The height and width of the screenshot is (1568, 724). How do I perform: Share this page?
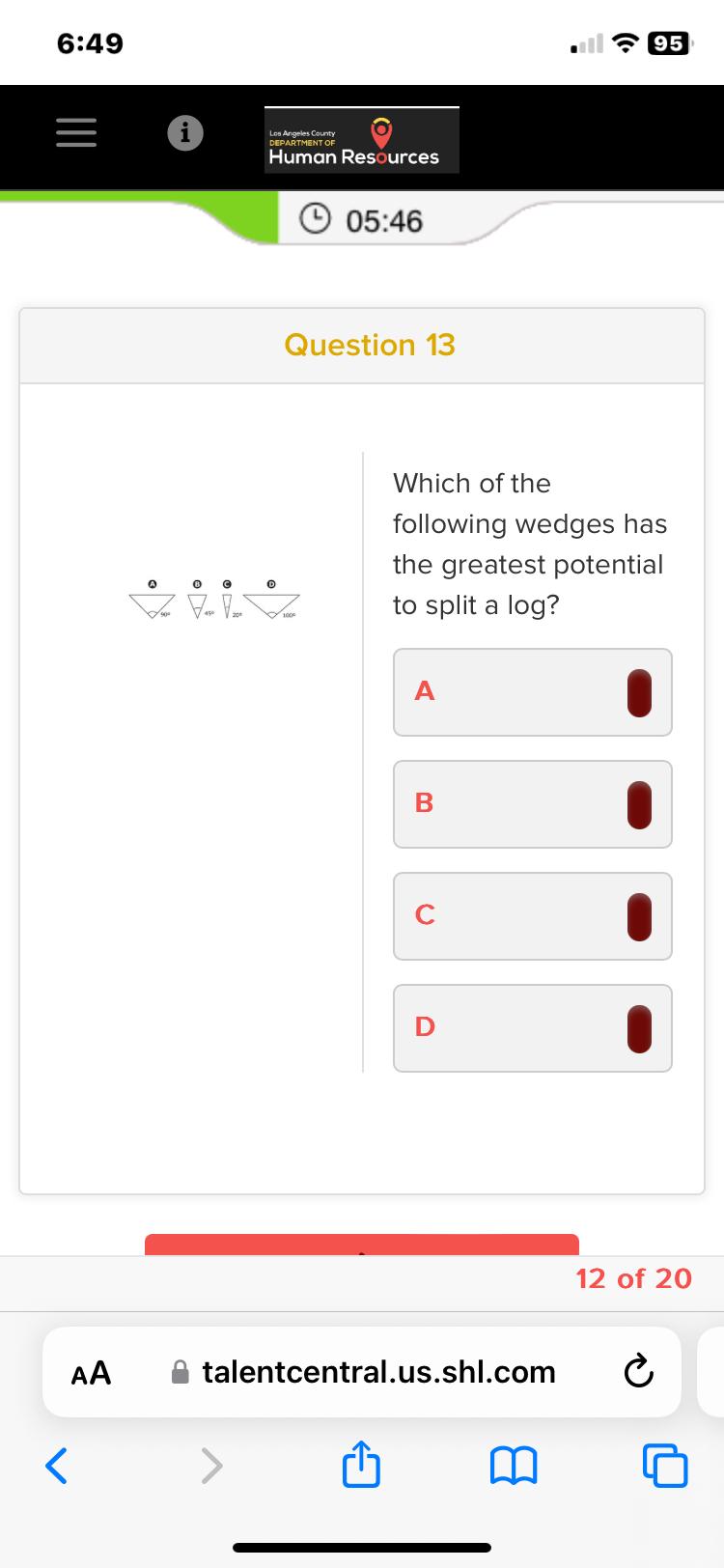click(362, 1465)
